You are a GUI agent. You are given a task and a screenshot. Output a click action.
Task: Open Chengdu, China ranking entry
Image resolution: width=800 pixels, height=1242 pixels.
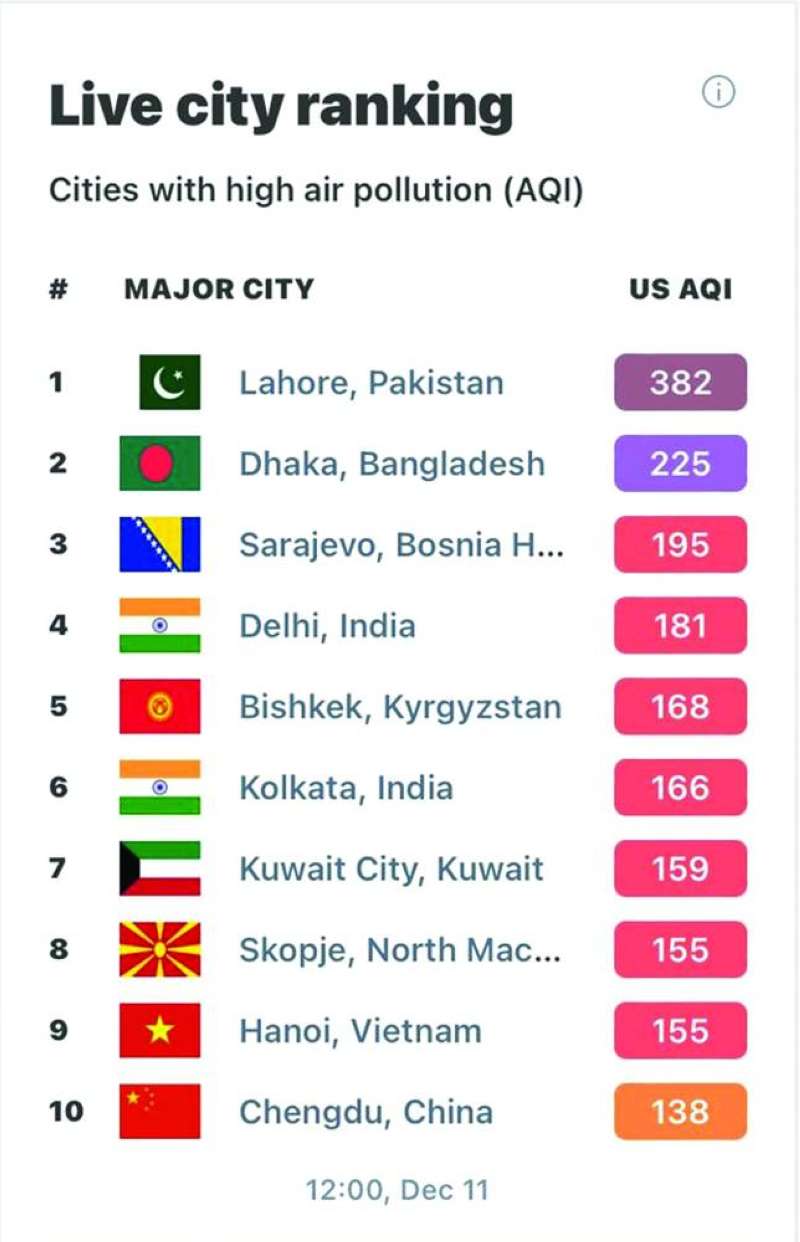pyautogui.click(x=365, y=1112)
